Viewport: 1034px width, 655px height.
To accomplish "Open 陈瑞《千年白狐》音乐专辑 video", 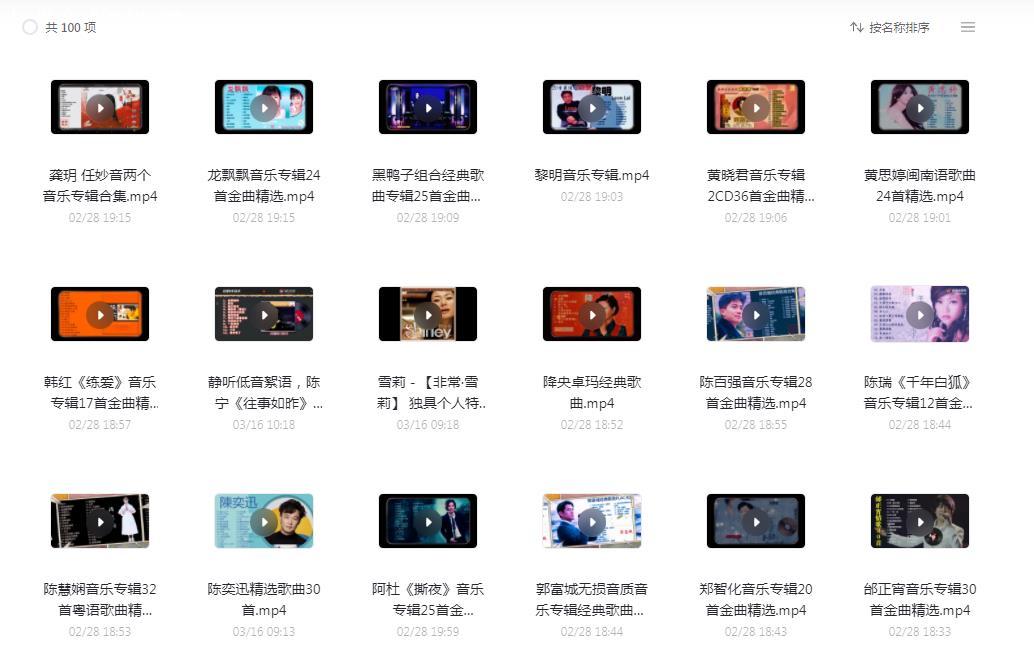I will click(x=920, y=314).
